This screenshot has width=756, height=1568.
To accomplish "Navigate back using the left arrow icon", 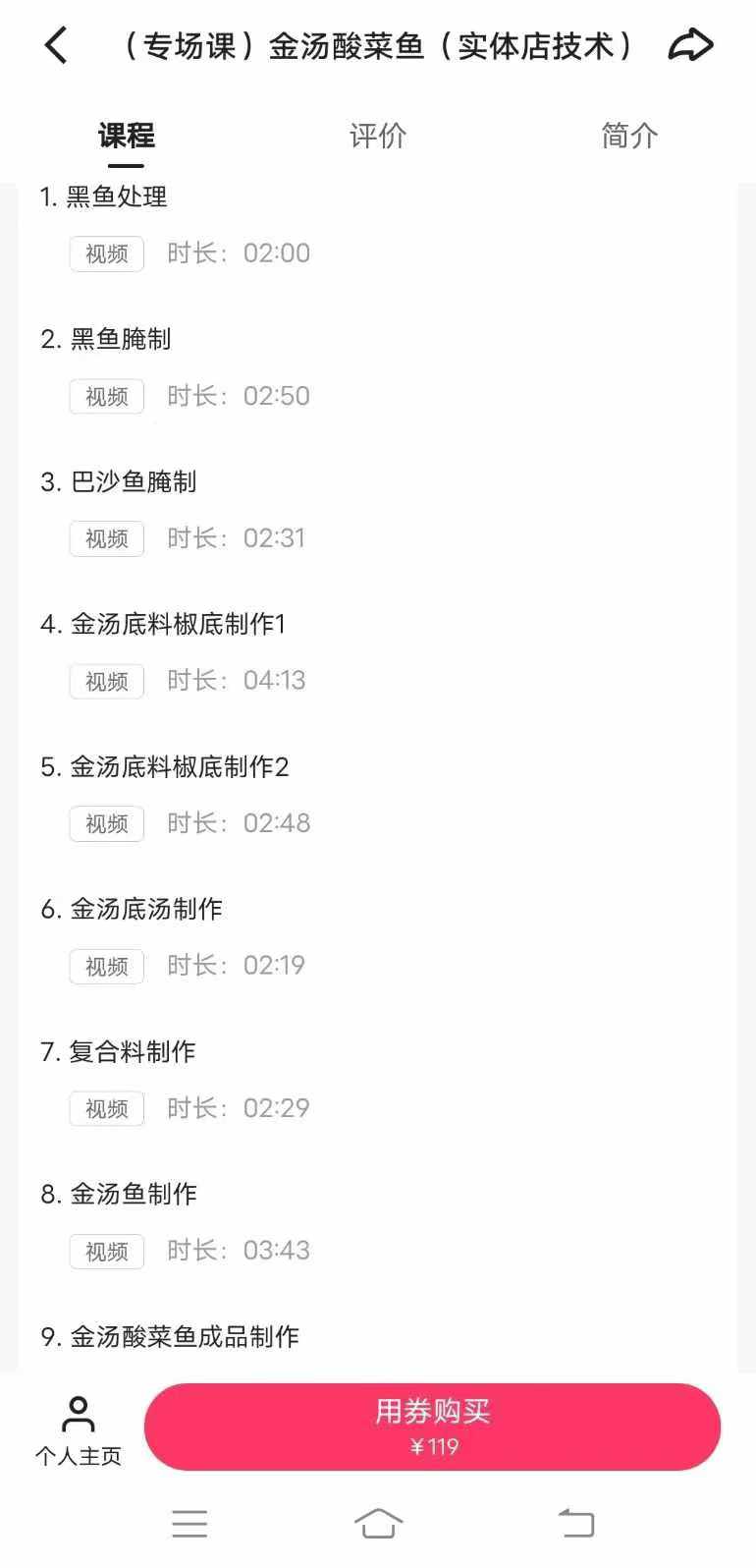I will tap(56, 44).
